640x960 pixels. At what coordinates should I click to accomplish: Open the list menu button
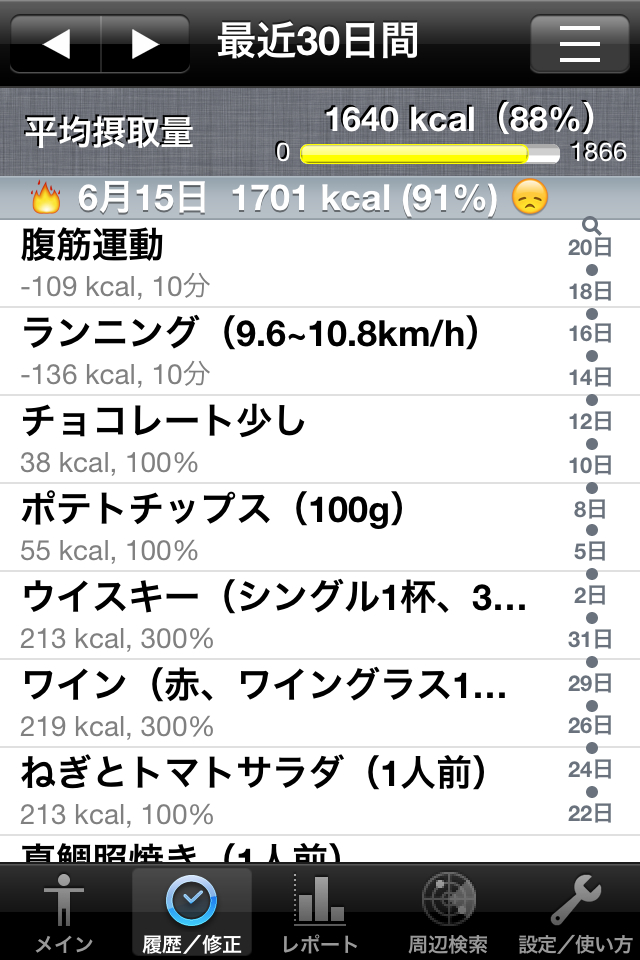(x=579, y=44)
